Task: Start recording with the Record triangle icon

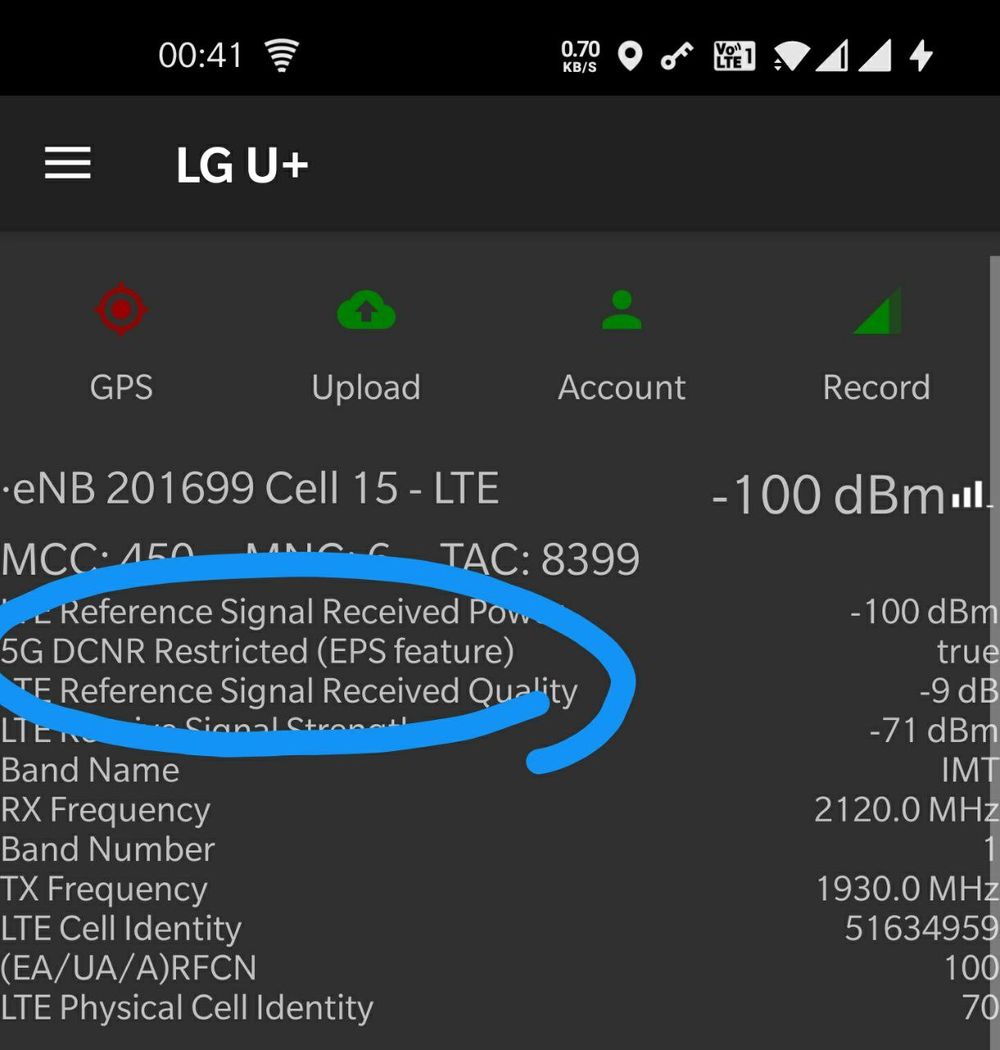Action: 877,309
